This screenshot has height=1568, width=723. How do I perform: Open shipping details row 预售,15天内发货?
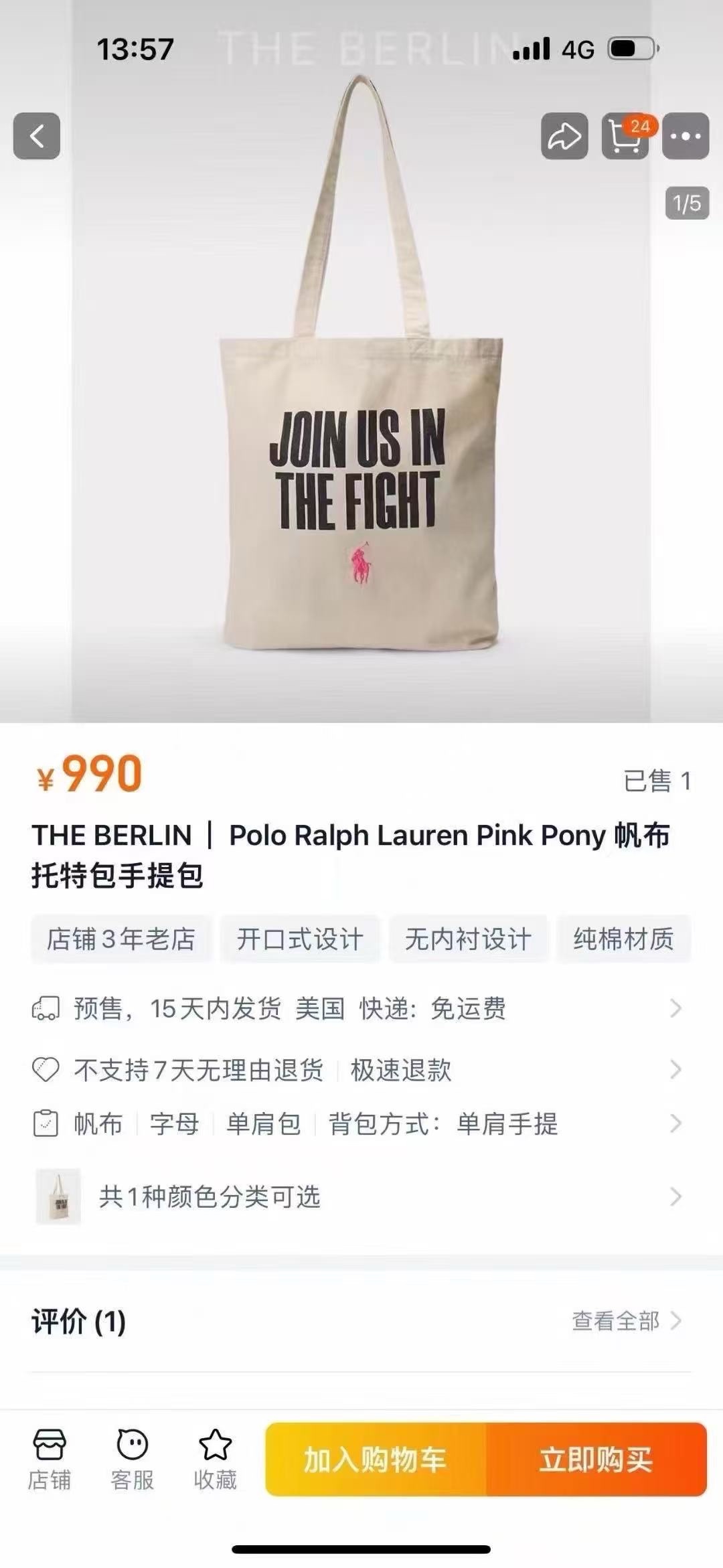tap(357, 1008)
